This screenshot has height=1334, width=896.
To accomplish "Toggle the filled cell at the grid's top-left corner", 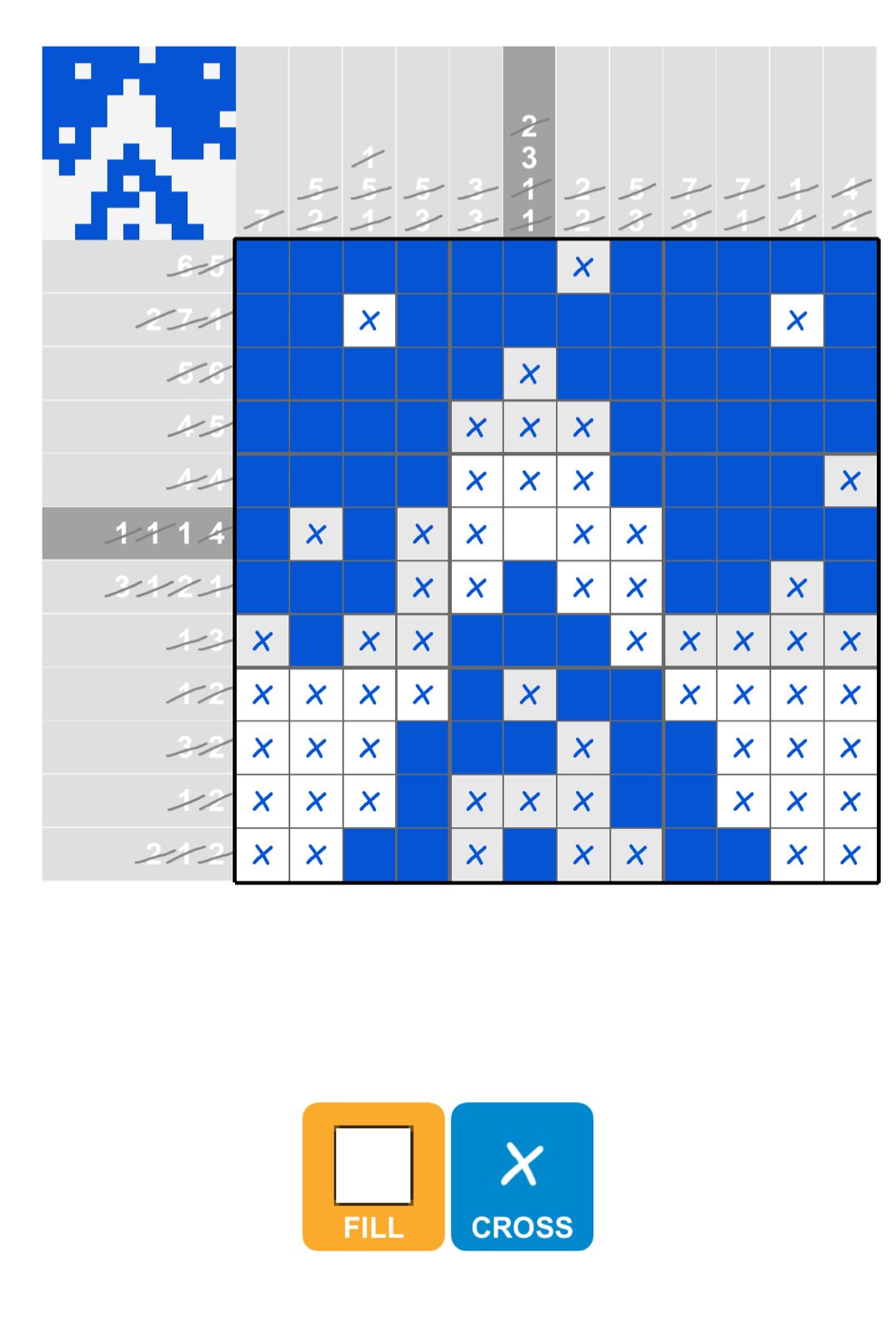I will coord(263,267).
